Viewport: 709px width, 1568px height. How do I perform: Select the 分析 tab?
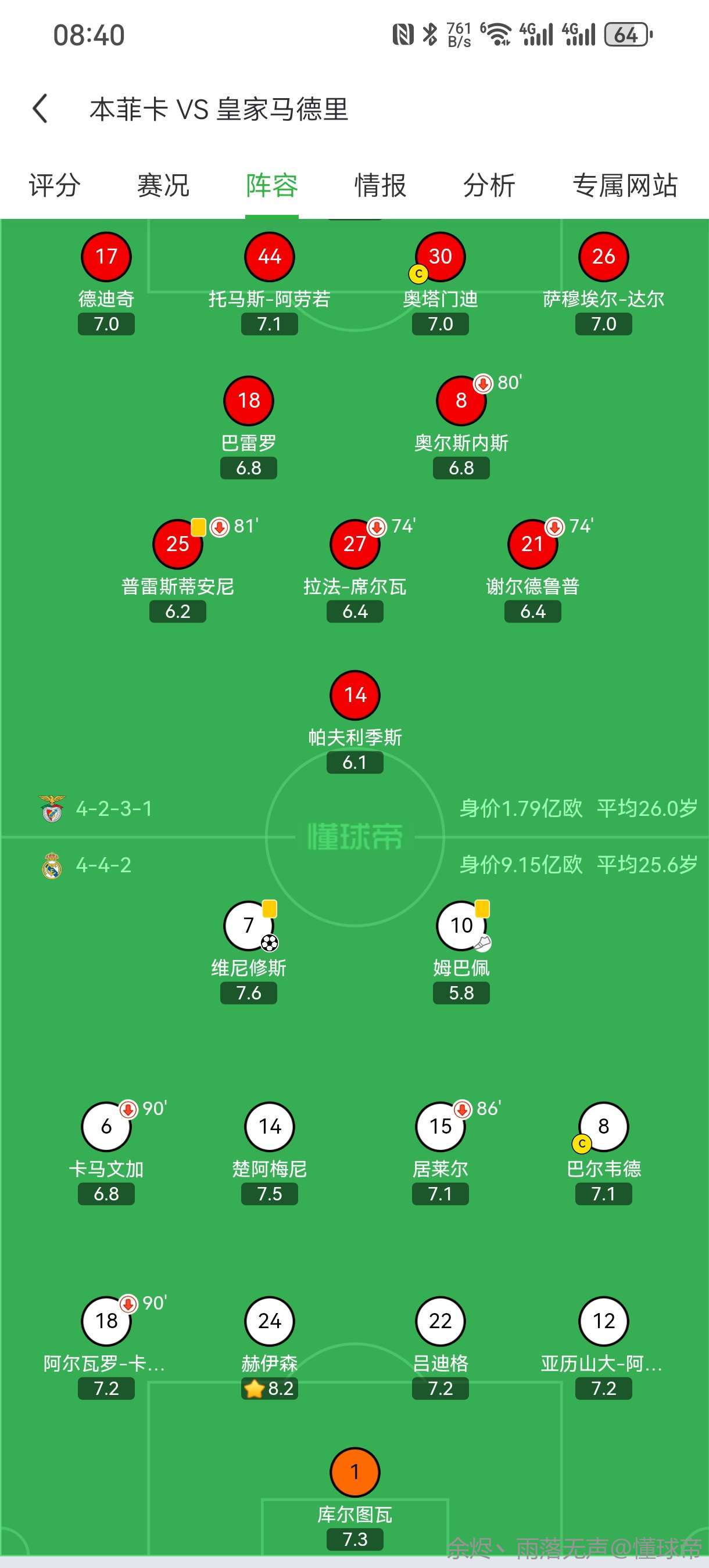[489, 185]
